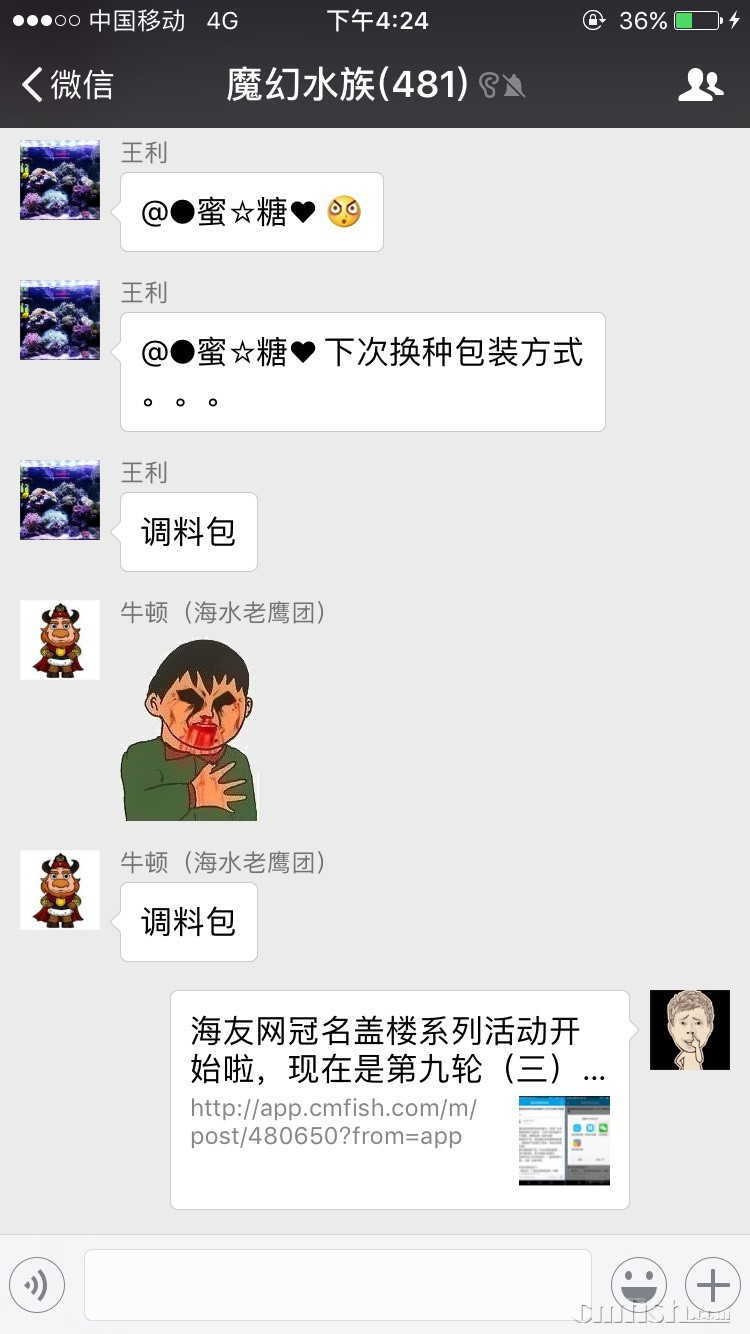Screen dimensions: 750x1334
Task: Open the shared 海友网 link card
Action: tap(399, 1098)
